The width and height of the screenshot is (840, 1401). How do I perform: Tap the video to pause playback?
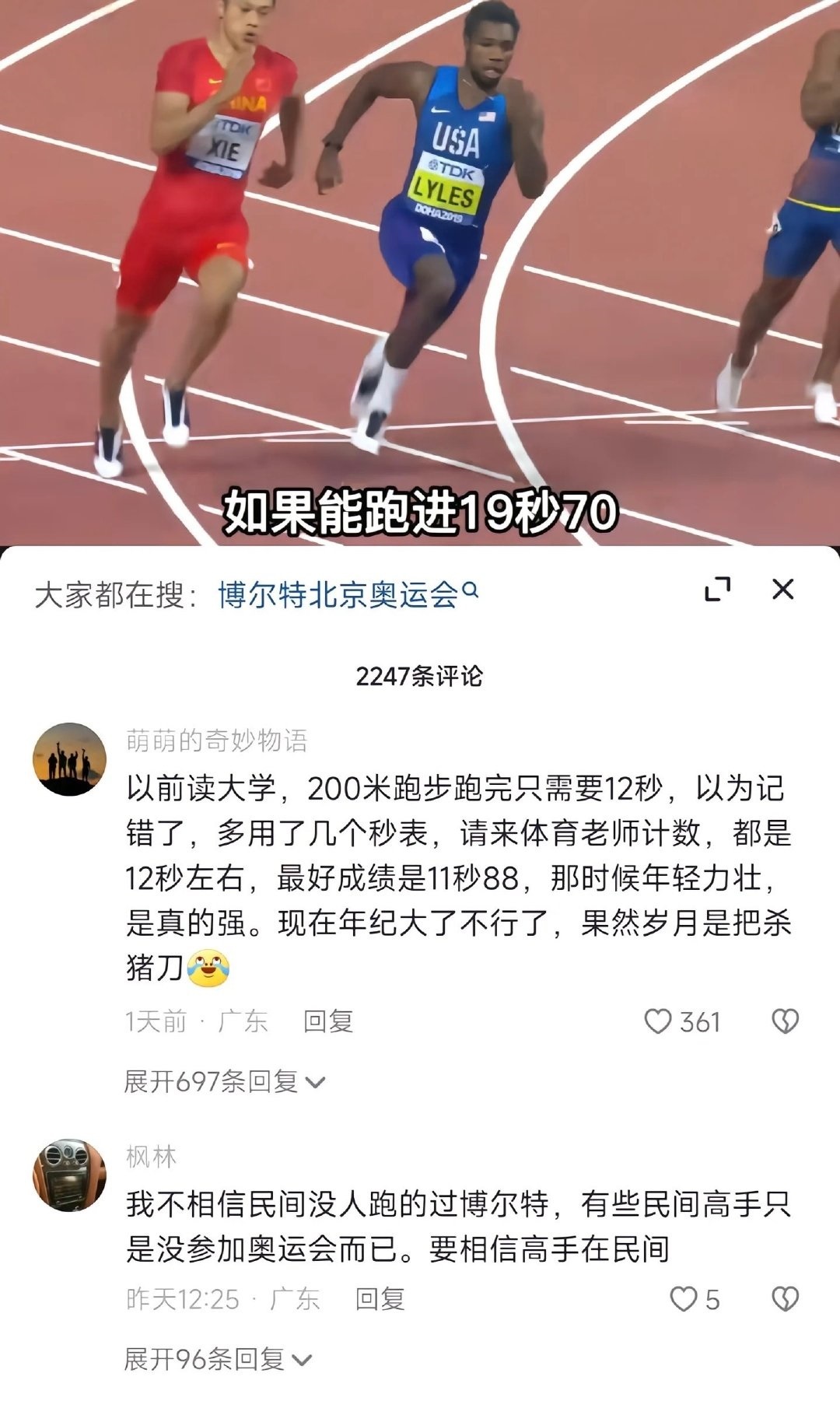420,272
